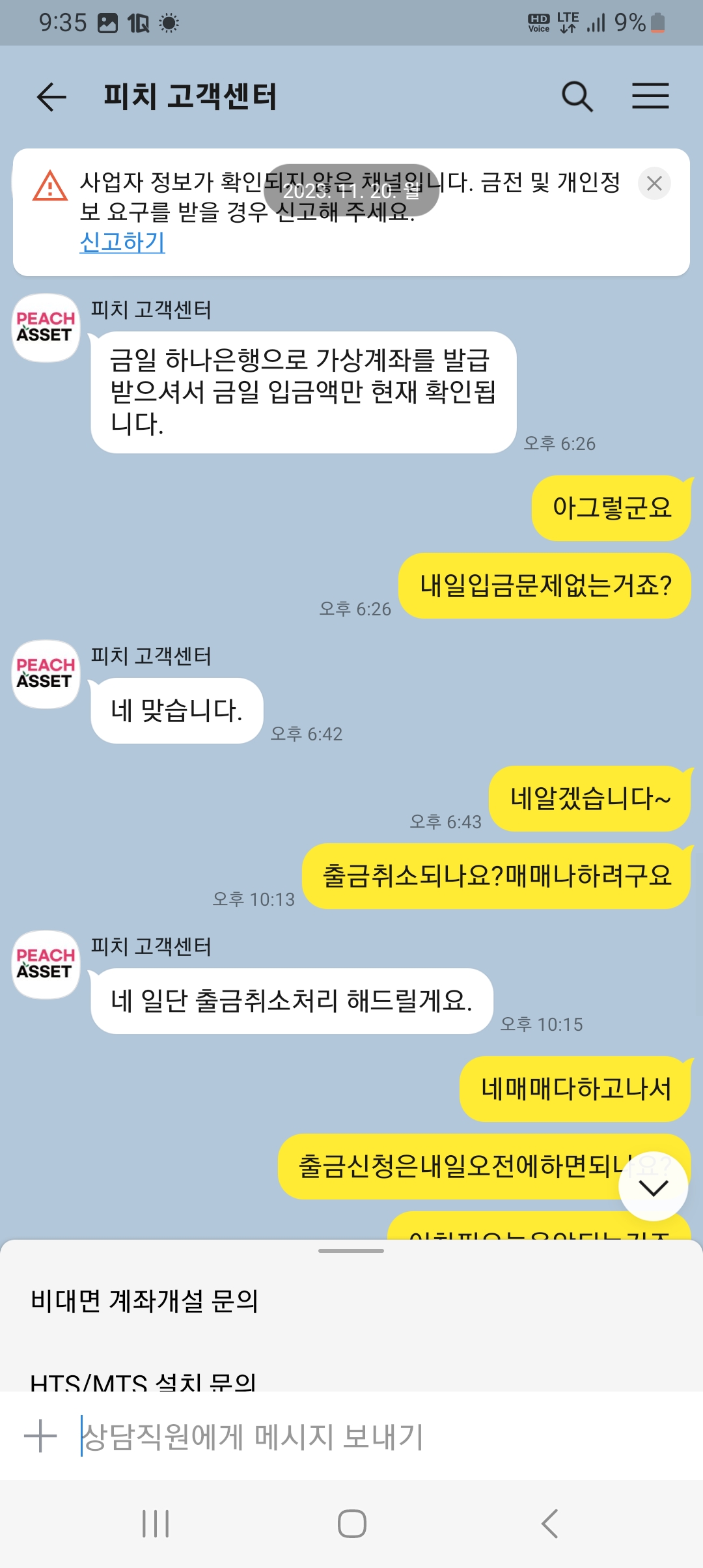This screenshot has height=1568, width=703.
Task: Open recent apps from navigation bar
Action: click(156, 1524)
